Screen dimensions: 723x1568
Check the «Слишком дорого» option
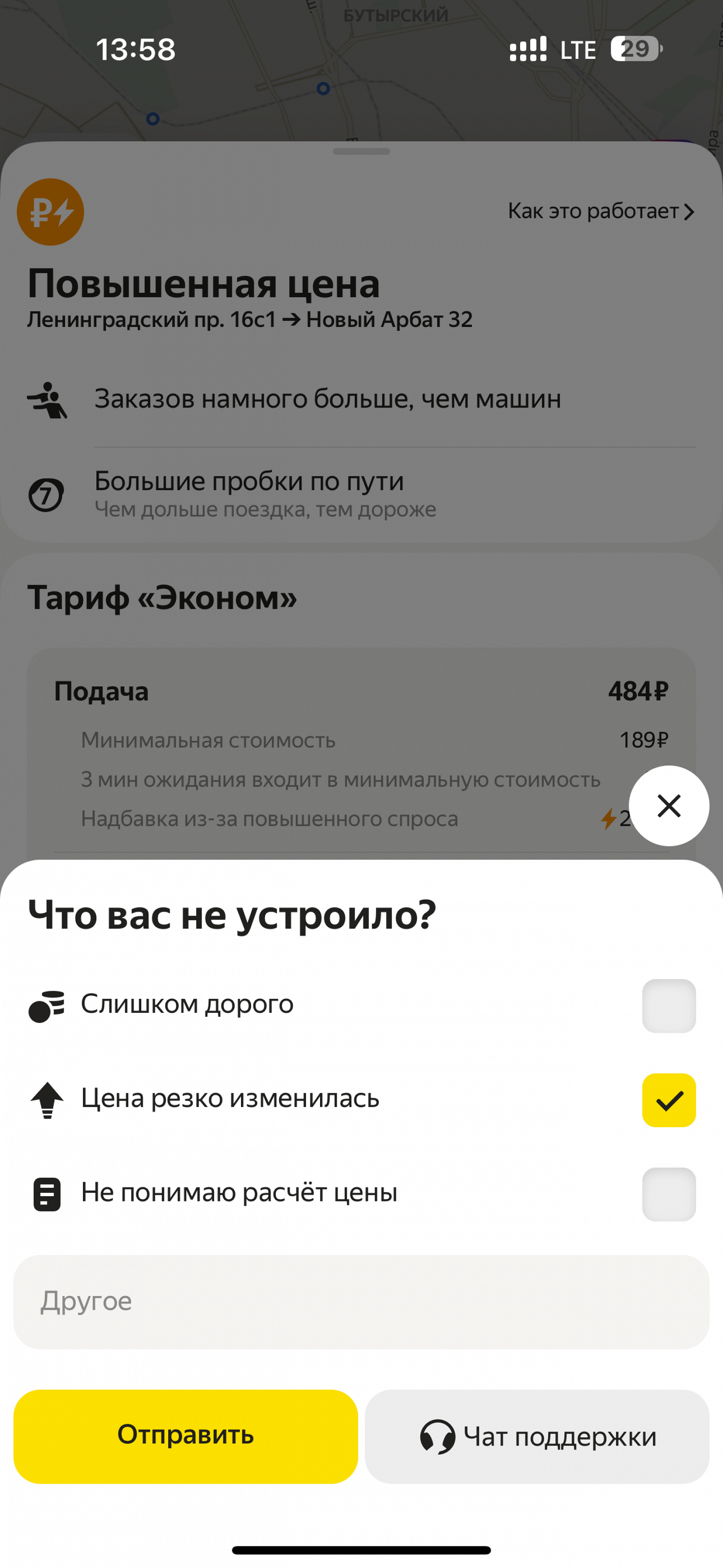point(668,1006)
